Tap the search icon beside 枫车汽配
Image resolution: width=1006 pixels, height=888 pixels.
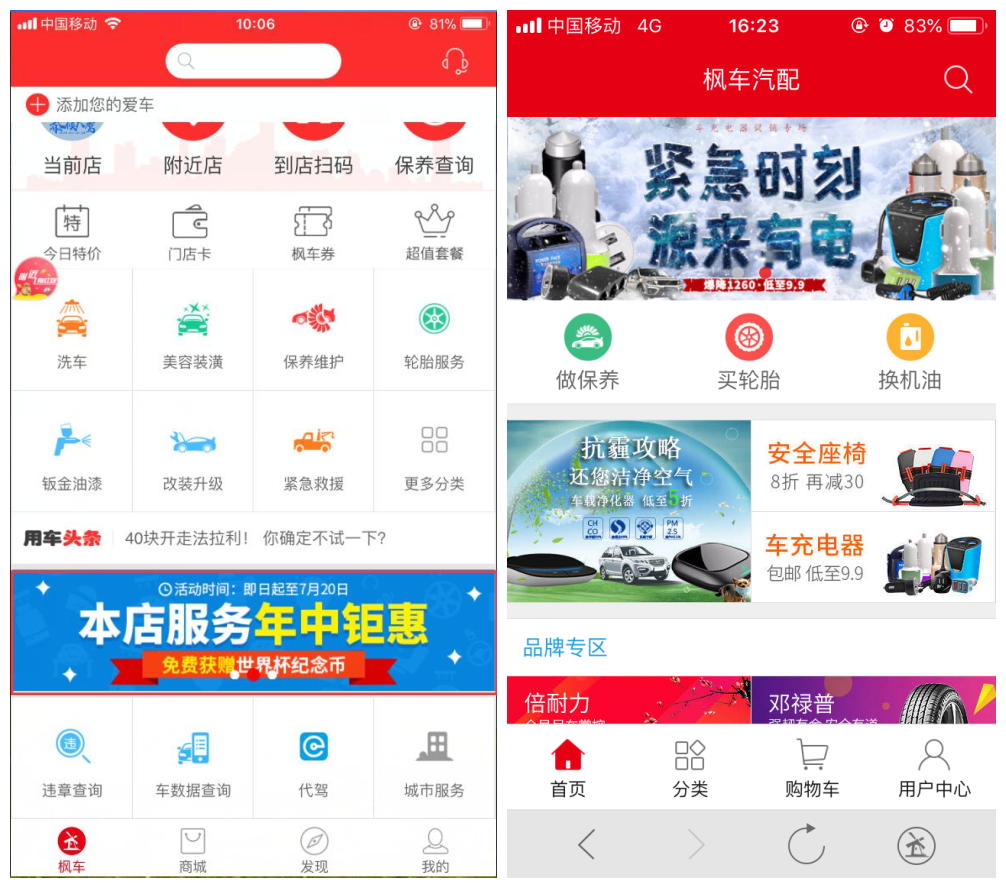click(957, 80)
